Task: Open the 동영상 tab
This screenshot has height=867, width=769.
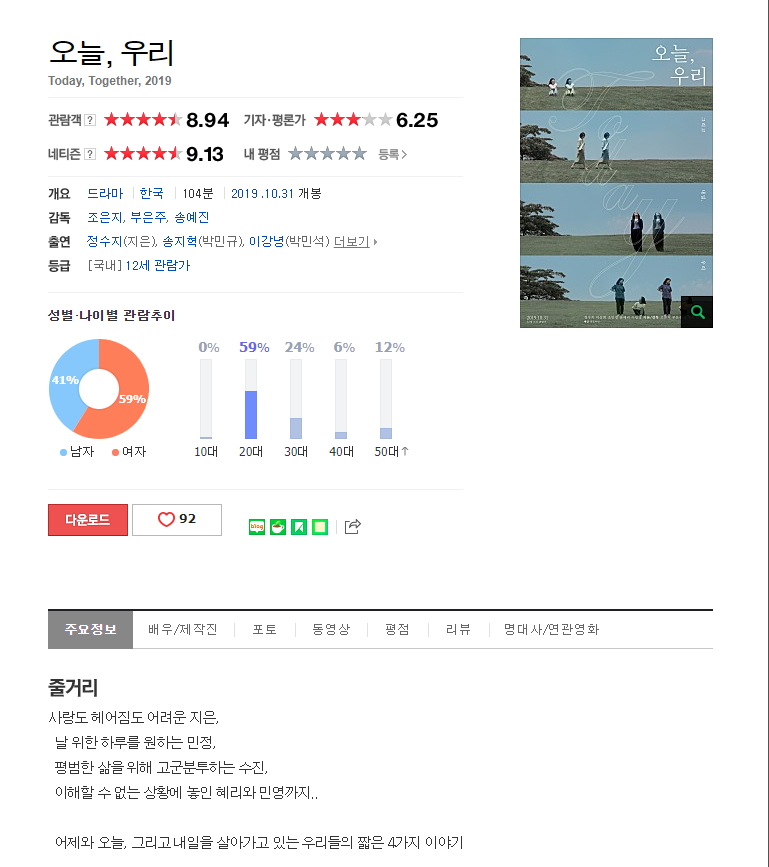Action: pyautogui.click(x=331, y=630)
